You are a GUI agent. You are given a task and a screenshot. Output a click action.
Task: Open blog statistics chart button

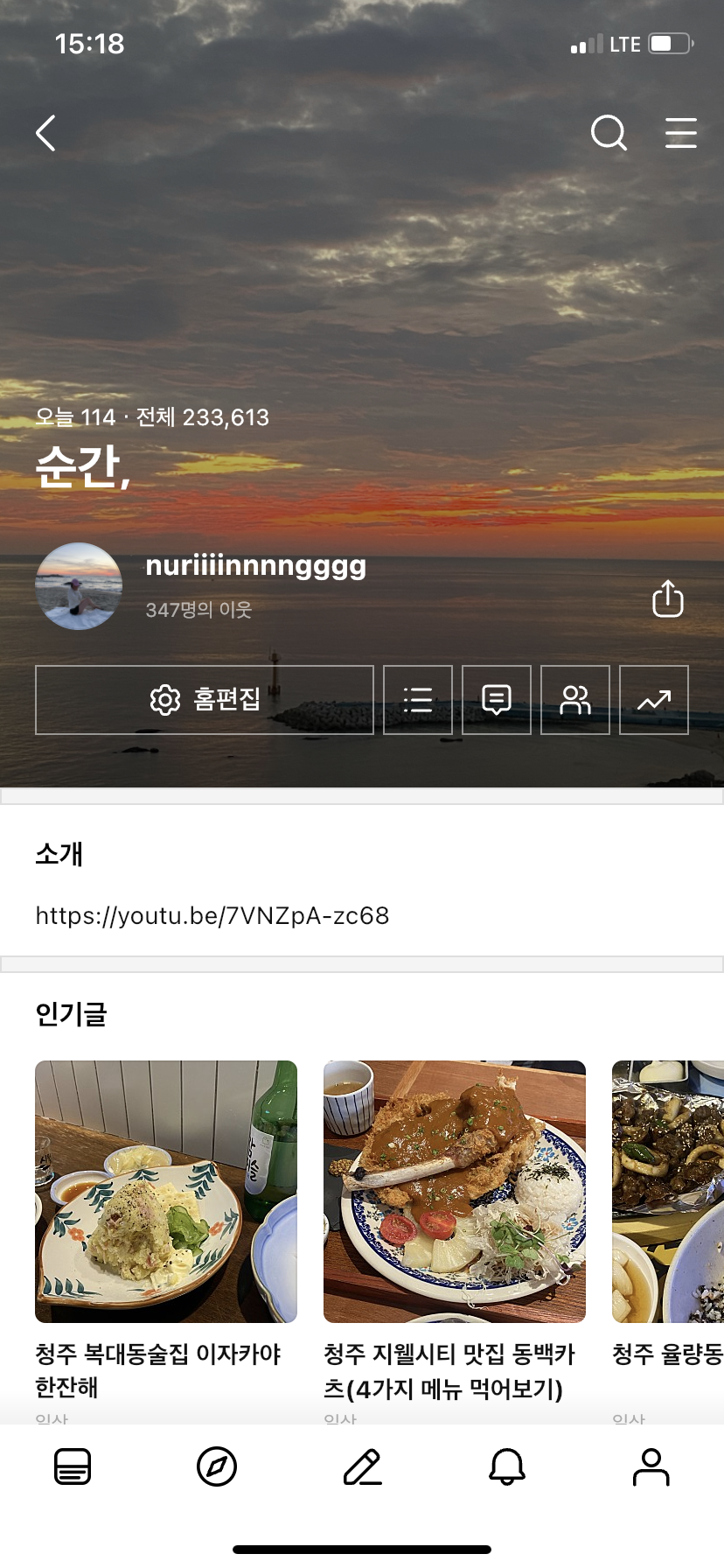(654, 700)
